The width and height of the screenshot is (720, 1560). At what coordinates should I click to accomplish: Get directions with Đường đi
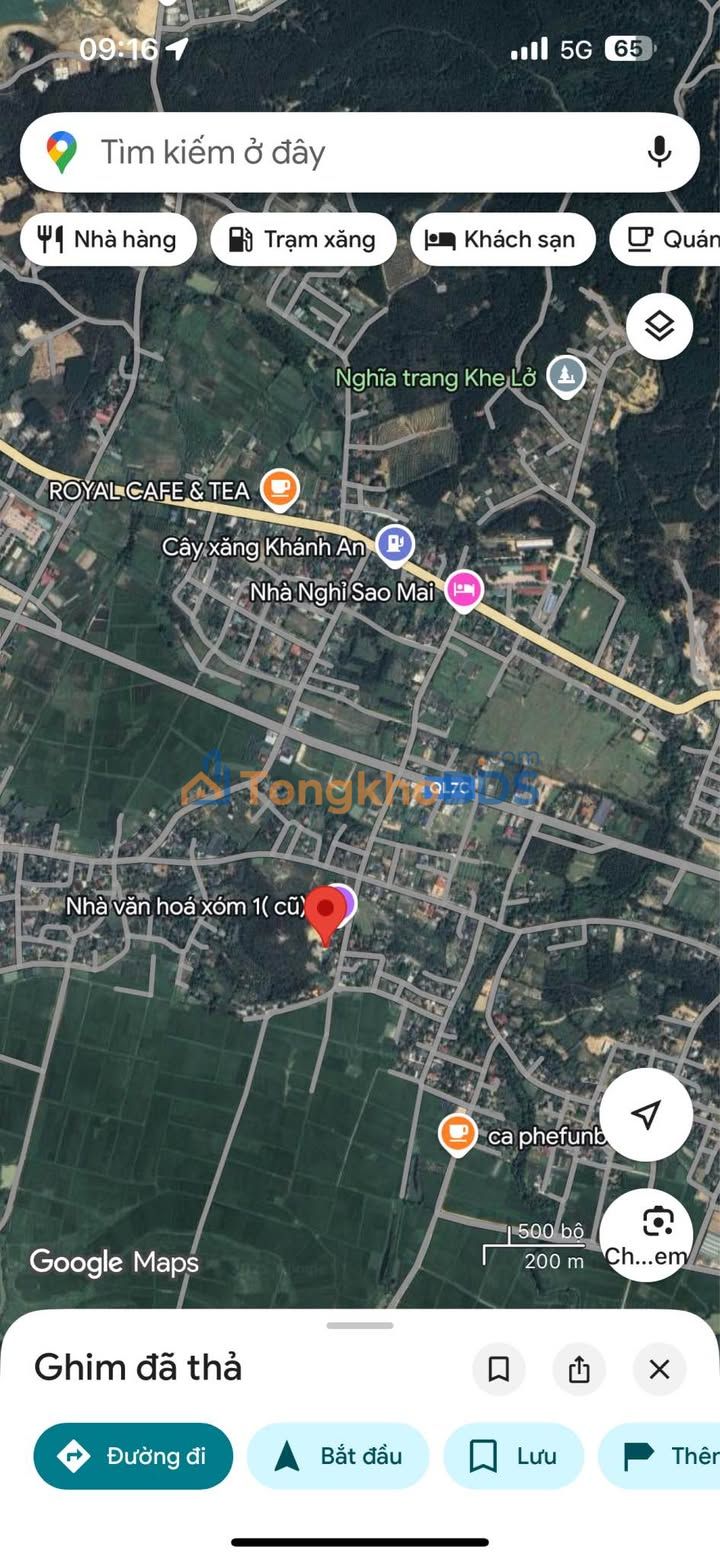pyautogui.click(x=133, y=1456)
